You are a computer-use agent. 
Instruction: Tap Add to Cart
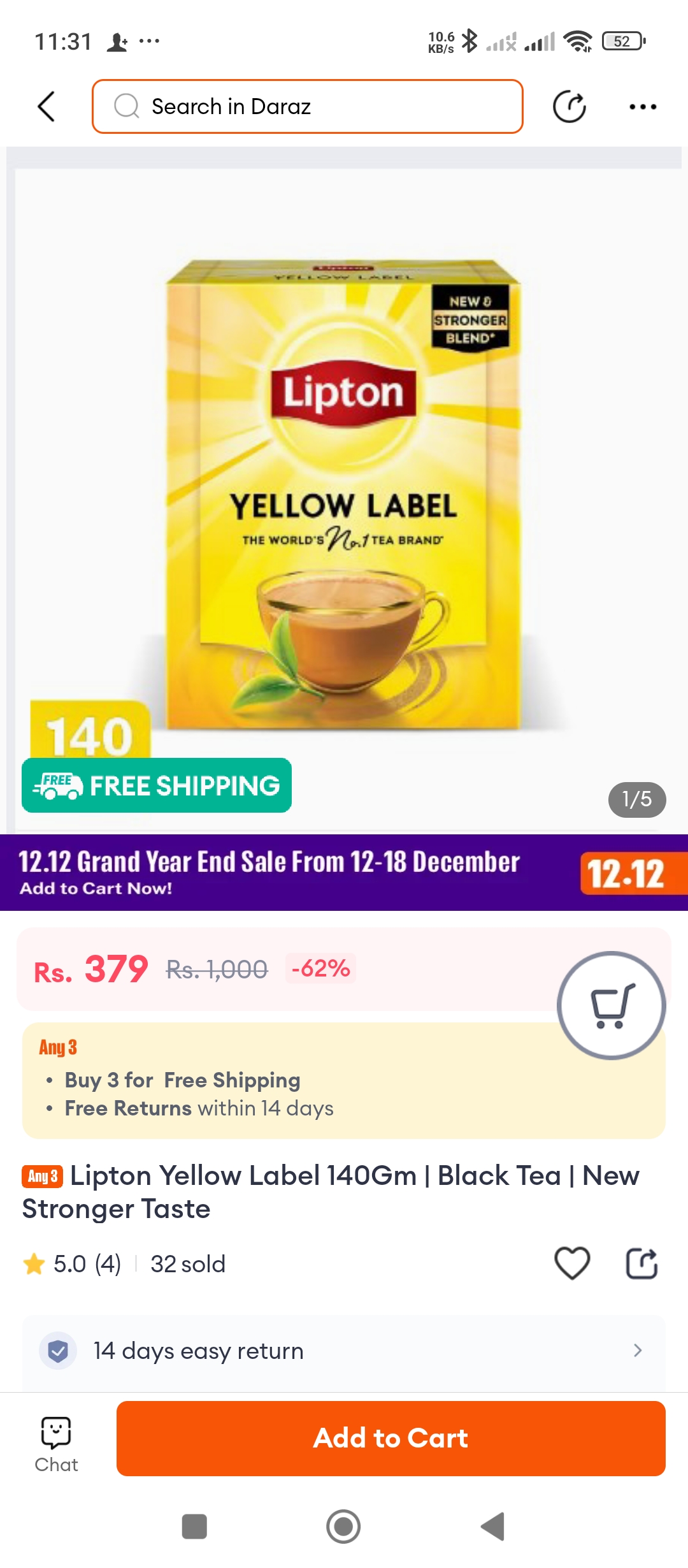point(391,1439)
